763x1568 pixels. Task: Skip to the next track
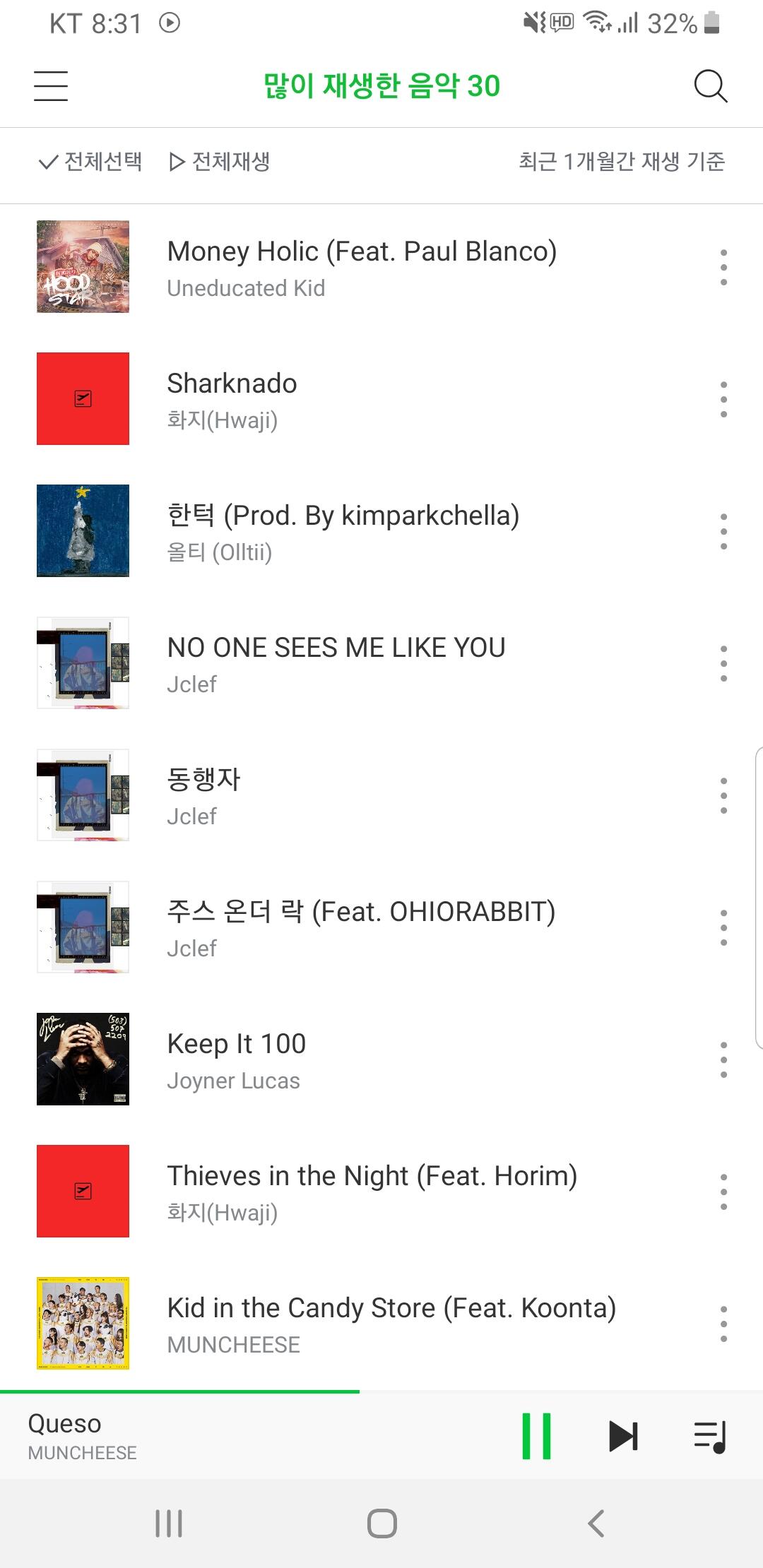pyautogui.click(x=623, y=1436)
